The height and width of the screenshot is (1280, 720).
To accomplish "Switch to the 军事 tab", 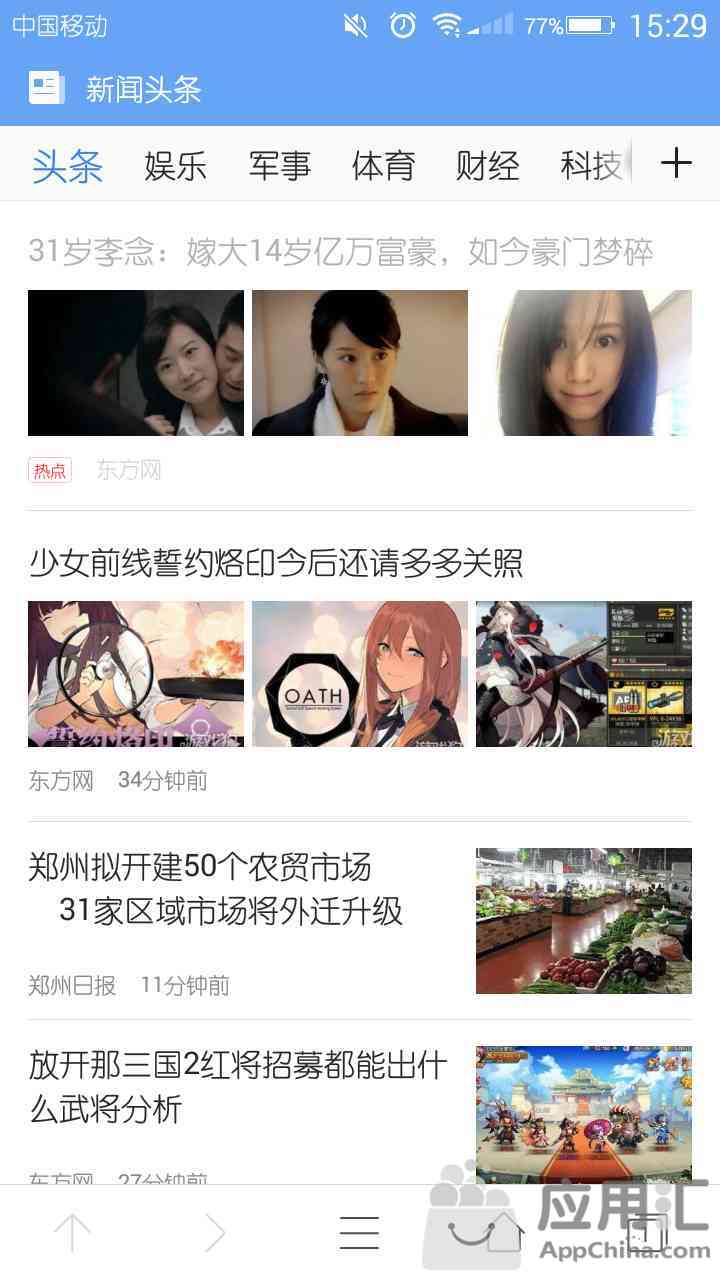I will (x=280, y=165).
